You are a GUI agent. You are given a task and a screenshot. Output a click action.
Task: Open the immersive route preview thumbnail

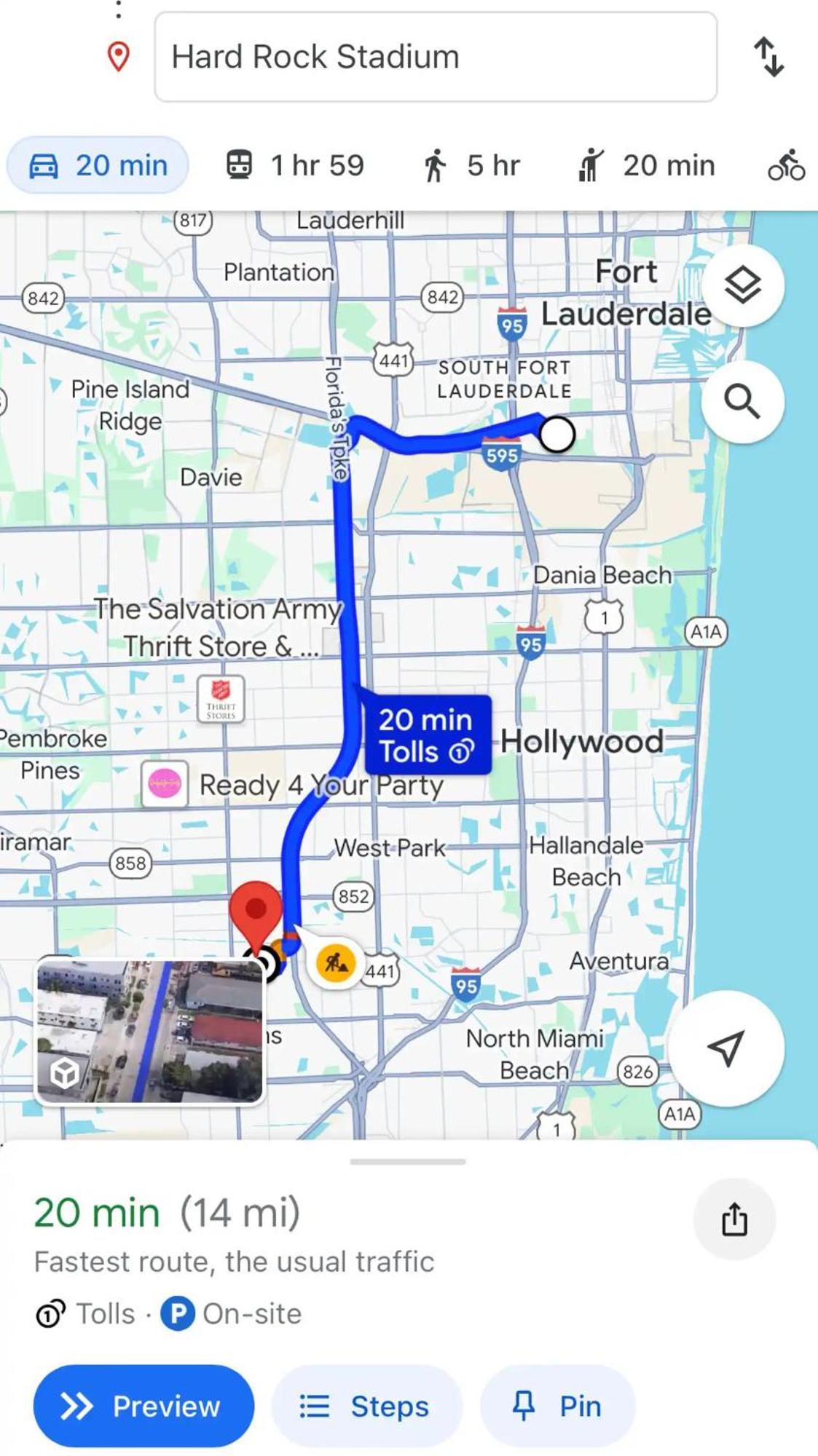[x=150, y=1032]
